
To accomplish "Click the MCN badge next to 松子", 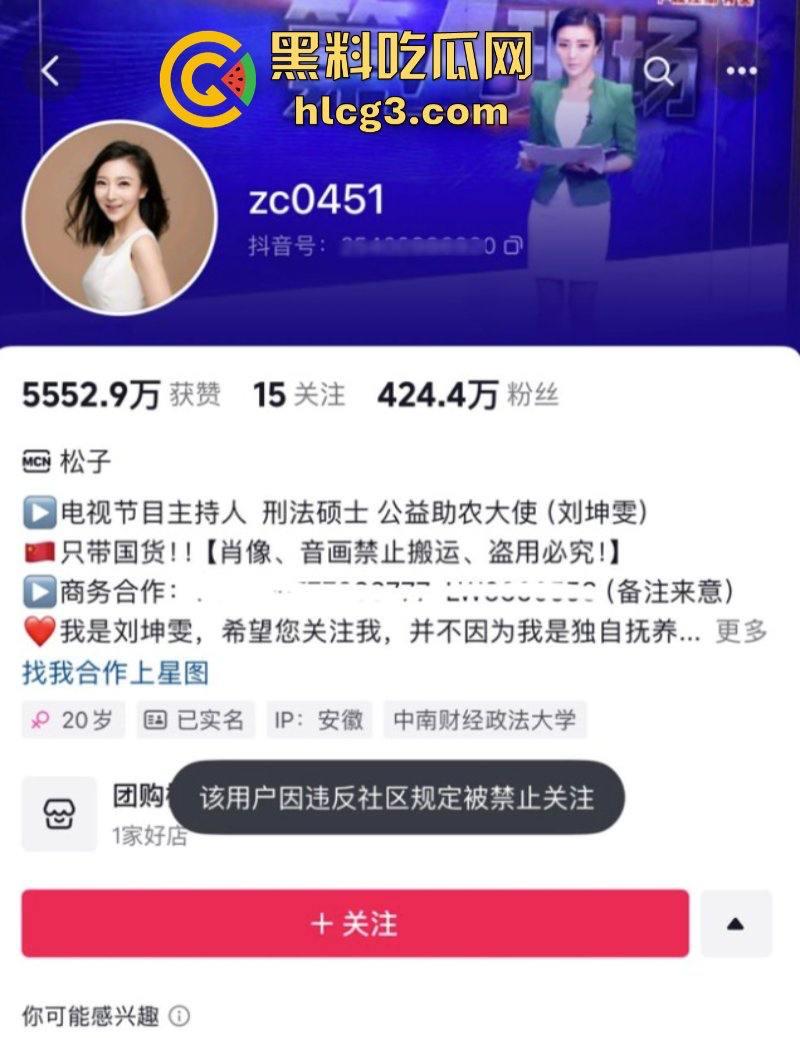I will (35, 462).
